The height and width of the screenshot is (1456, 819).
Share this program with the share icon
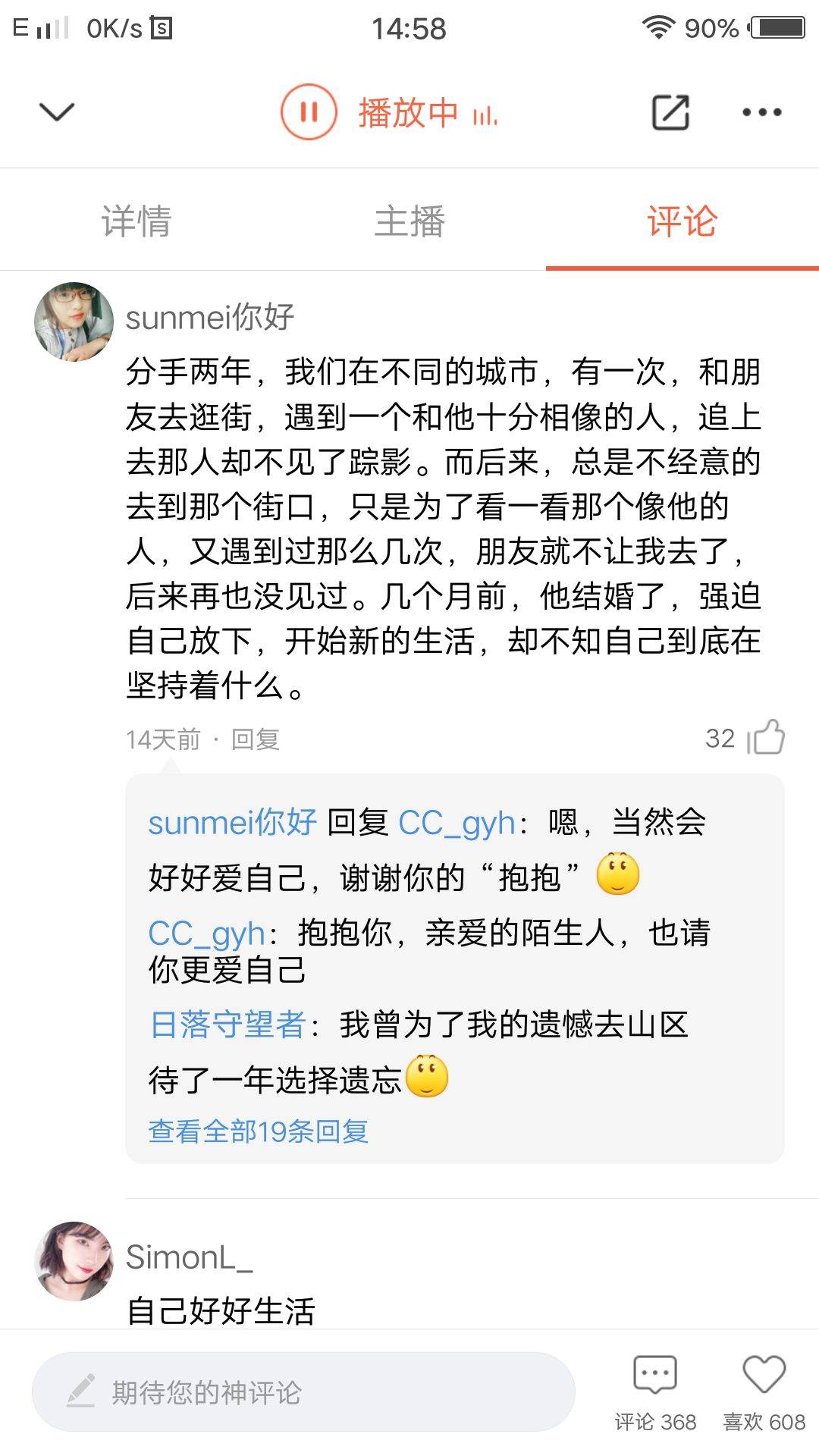pos(670,112)
